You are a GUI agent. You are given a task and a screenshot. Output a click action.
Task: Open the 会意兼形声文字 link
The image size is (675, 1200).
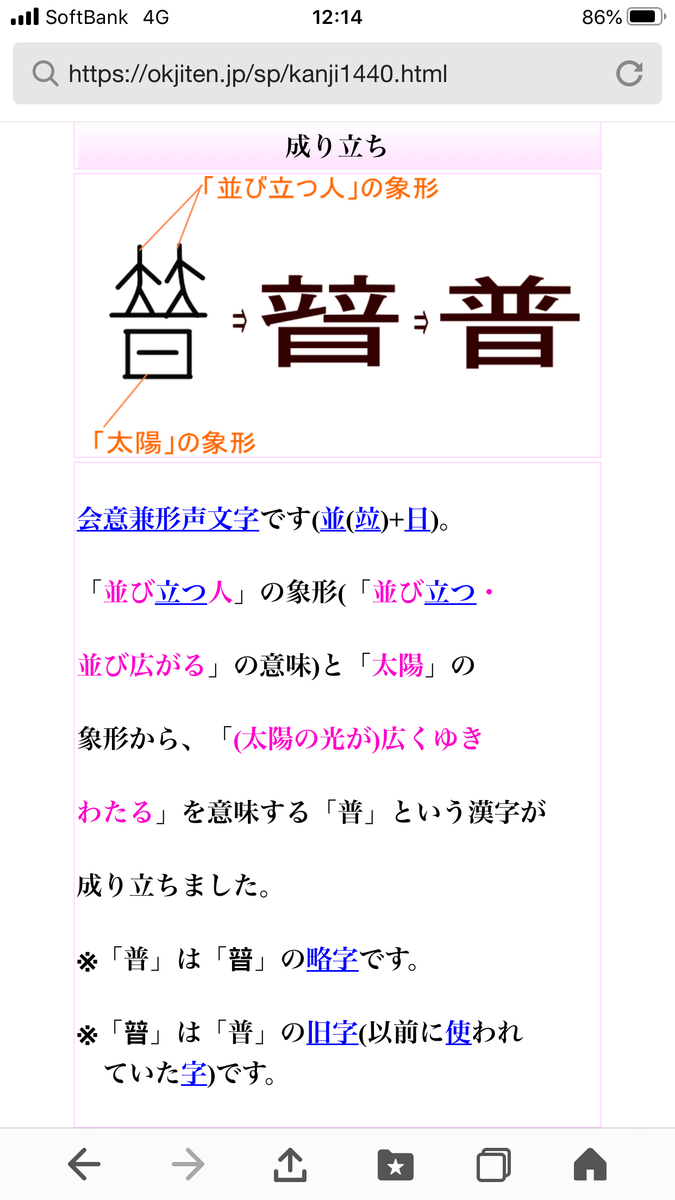pyautogui.click(x=167, y=519)
